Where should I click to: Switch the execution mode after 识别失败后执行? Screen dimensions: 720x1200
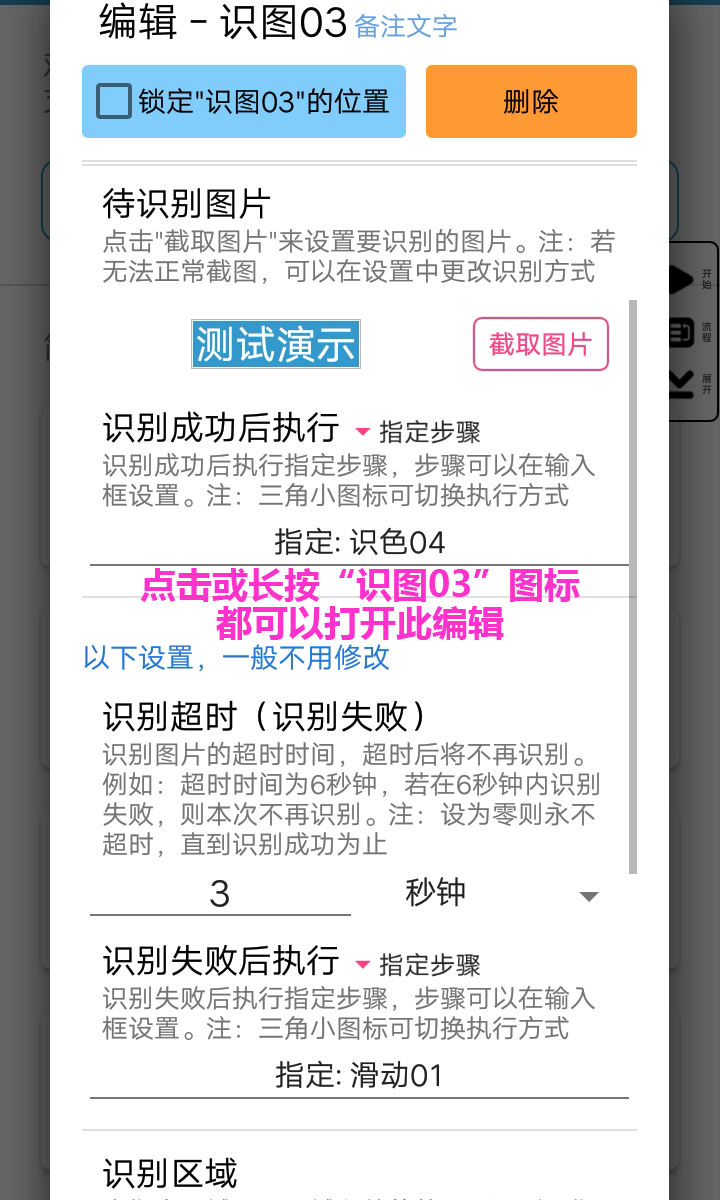coord(364,965)
